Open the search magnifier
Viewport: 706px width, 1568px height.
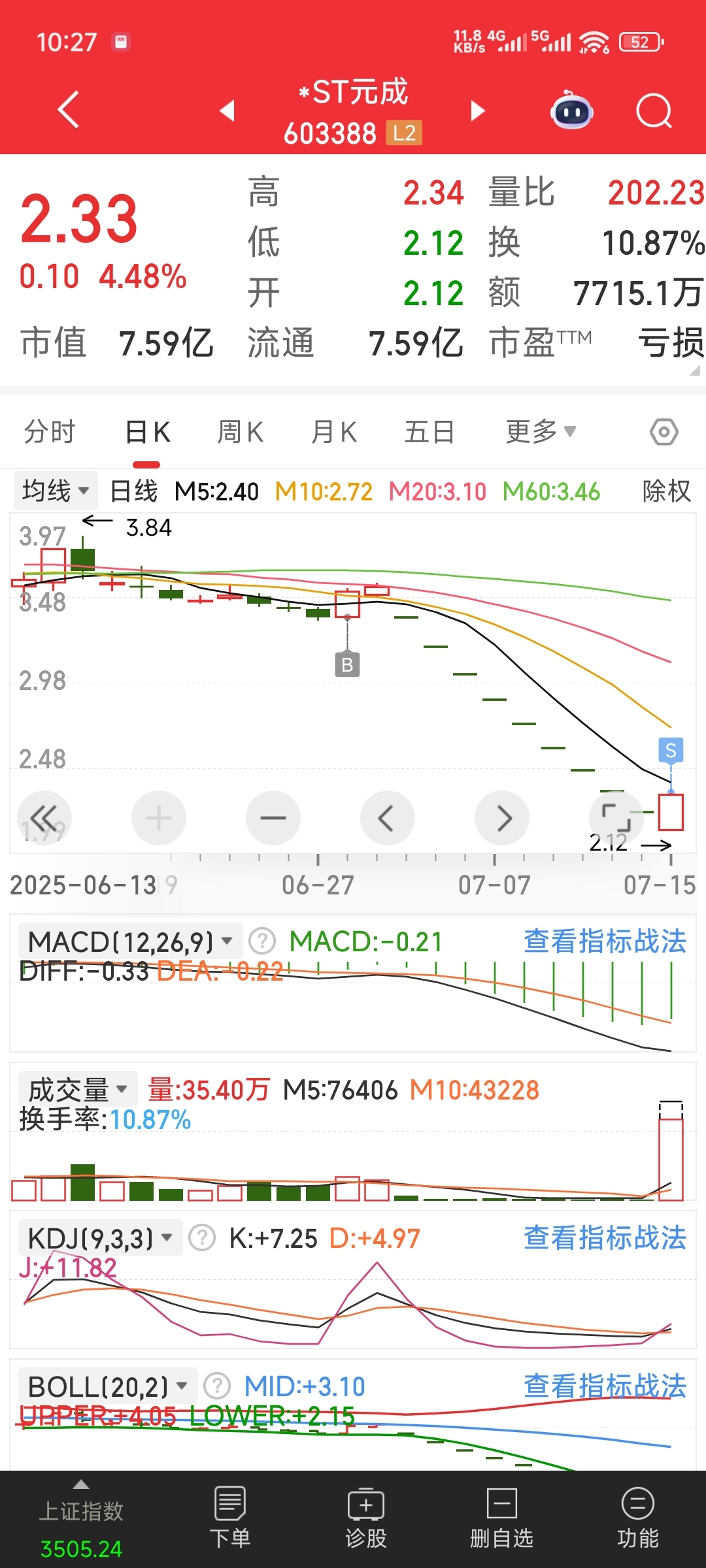pos(654,111)
